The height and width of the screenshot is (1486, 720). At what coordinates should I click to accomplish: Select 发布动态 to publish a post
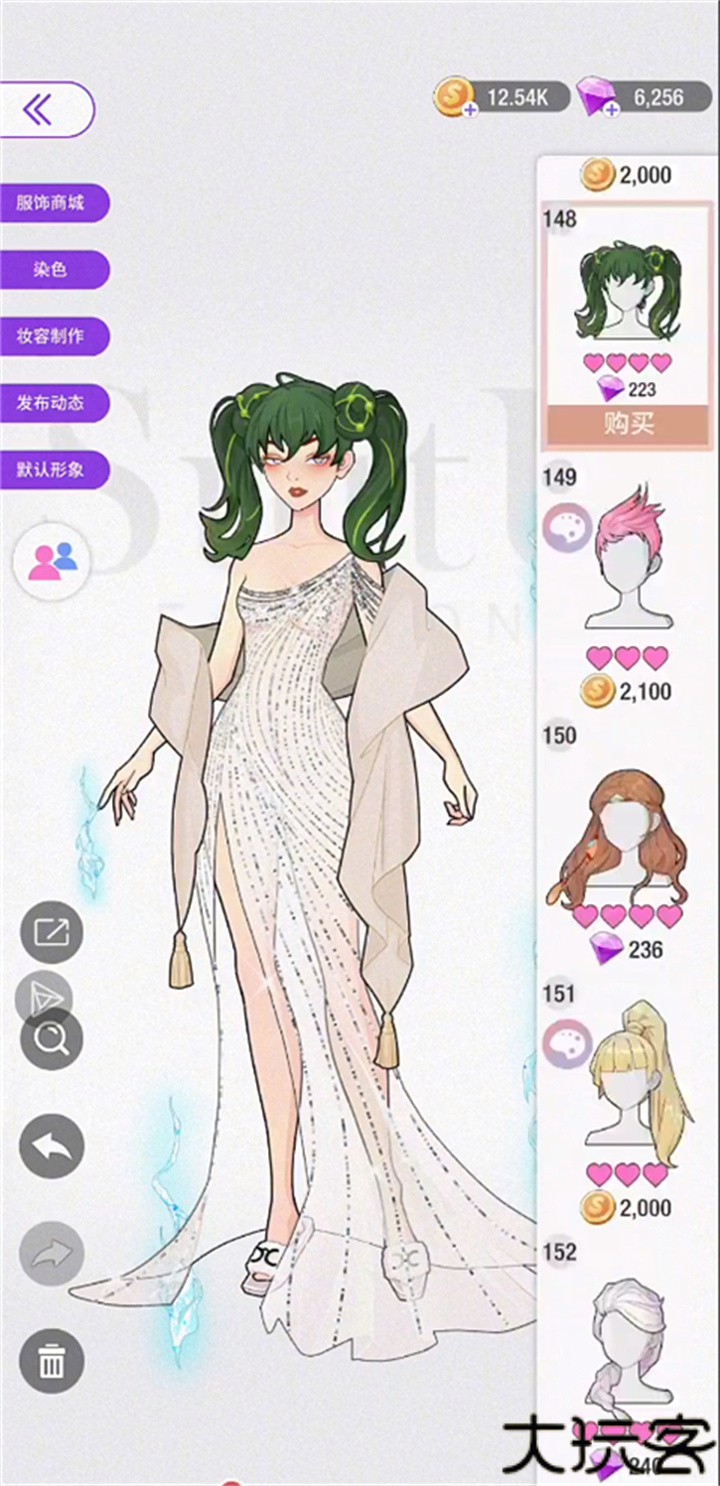[x=50, y=404]
